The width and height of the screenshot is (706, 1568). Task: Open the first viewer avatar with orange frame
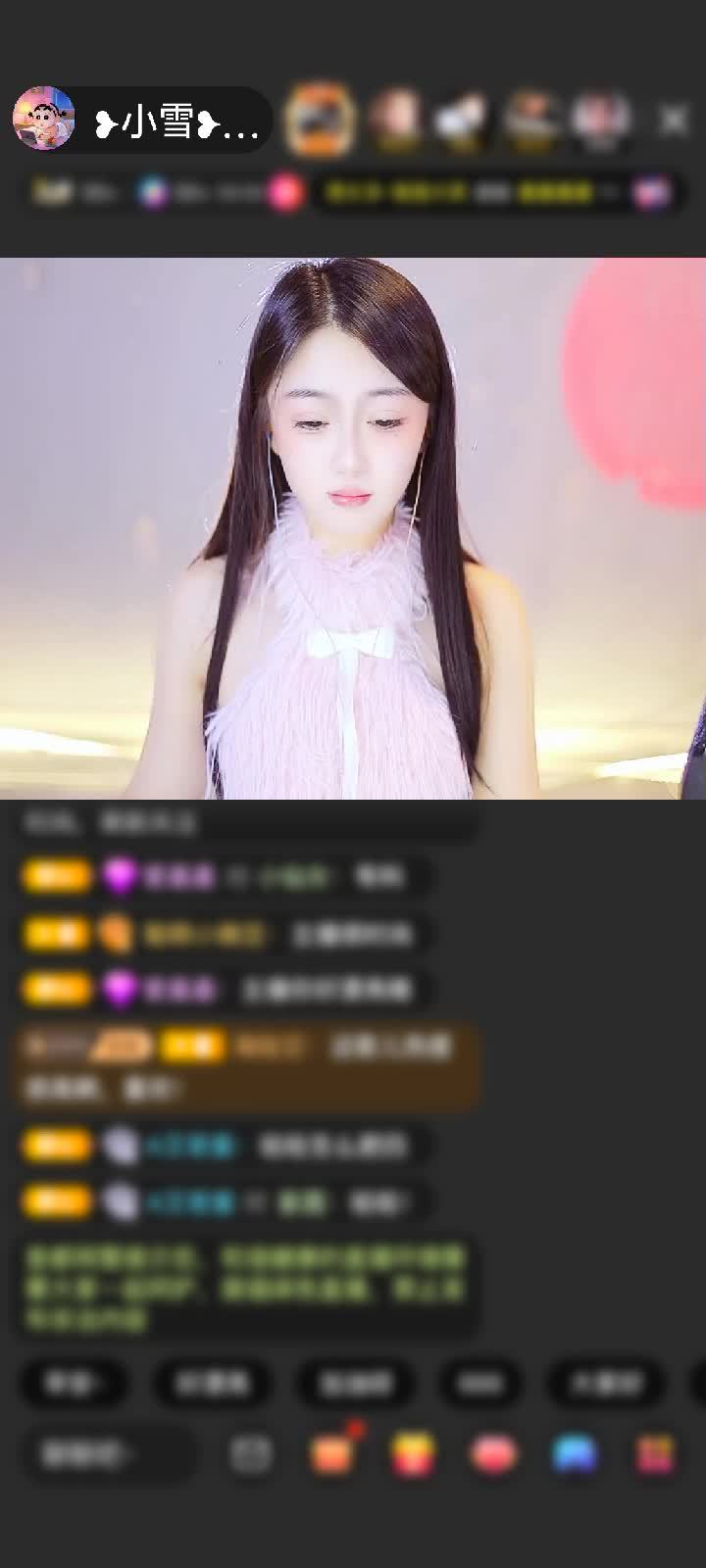pyautogui.click(x=319, y=121)
